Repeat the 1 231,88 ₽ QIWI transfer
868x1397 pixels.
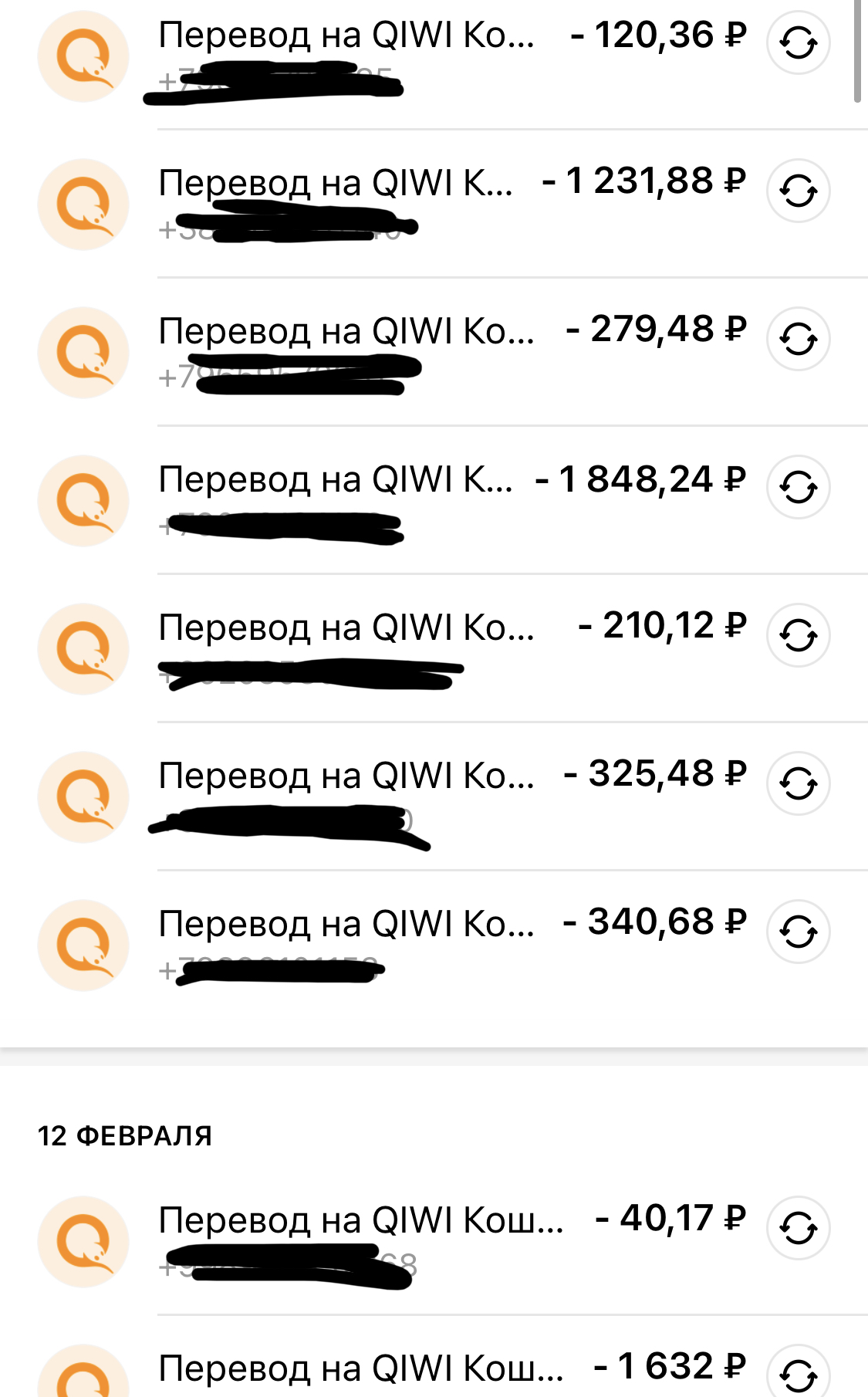[798, 191]
